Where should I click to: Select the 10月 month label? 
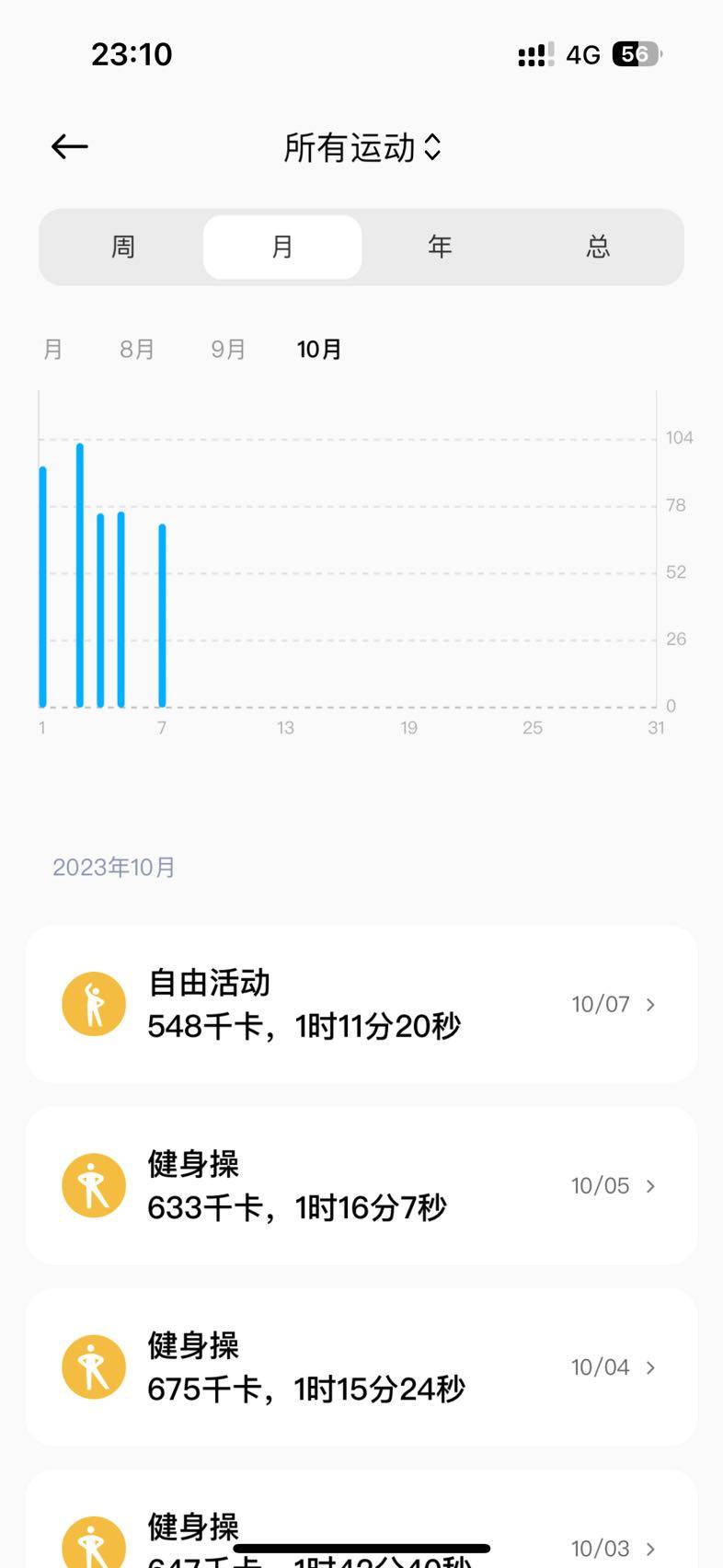(x=319, y=350)
